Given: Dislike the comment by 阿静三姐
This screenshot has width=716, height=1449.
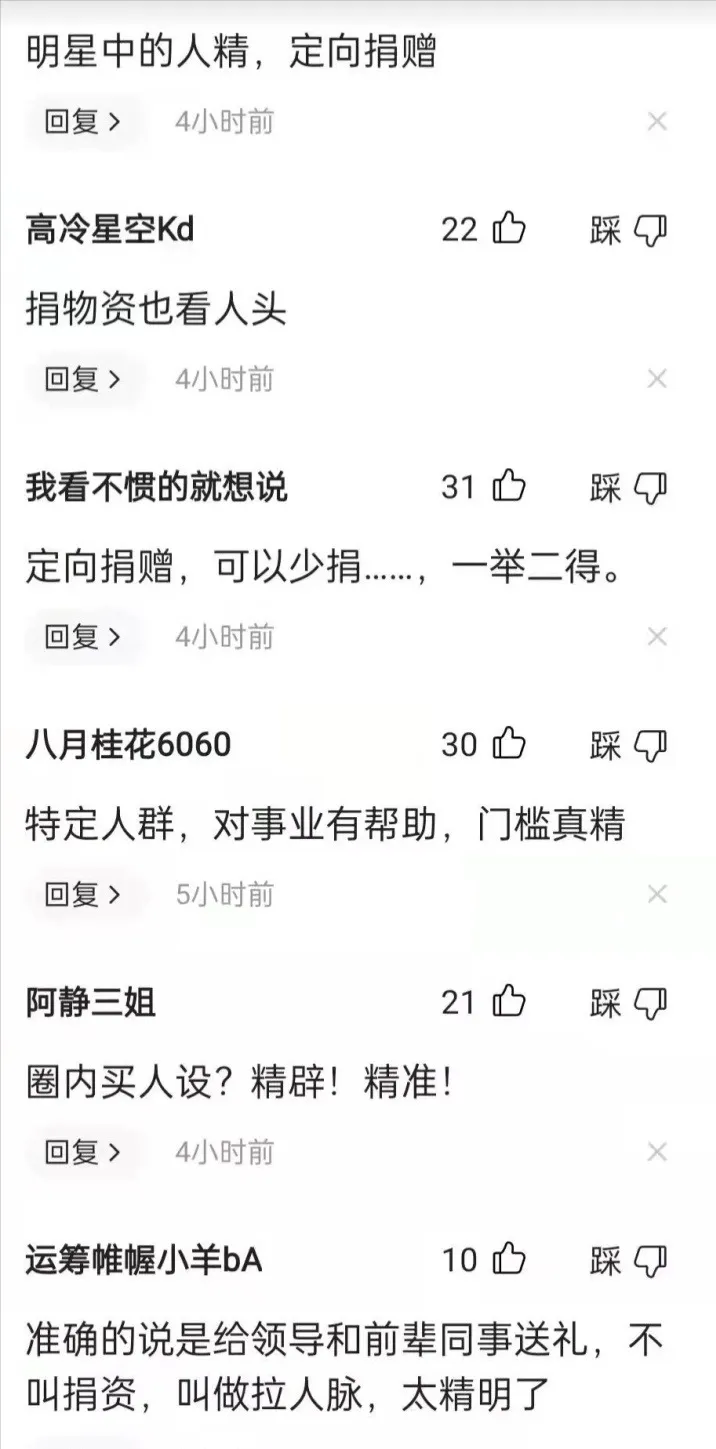Looking at the screenshot, I should point(651,1003).
